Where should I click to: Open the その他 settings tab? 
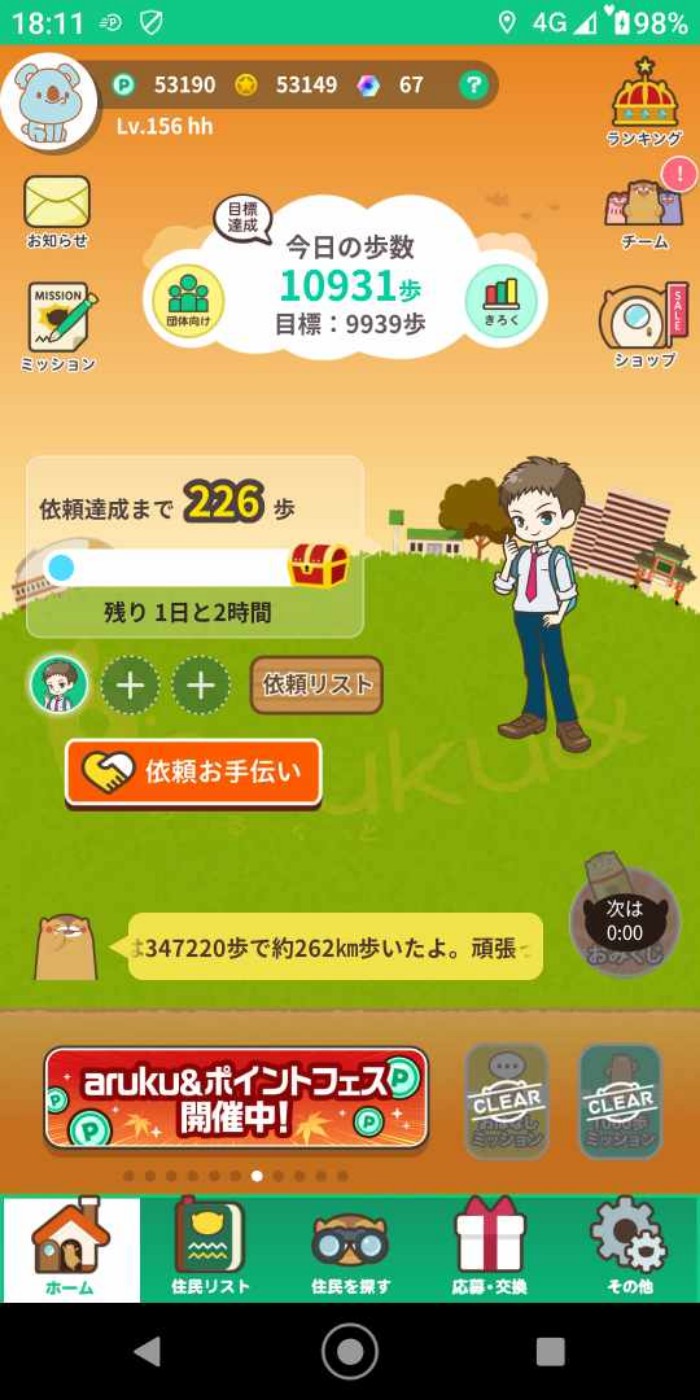click(x=629, y=1248)
